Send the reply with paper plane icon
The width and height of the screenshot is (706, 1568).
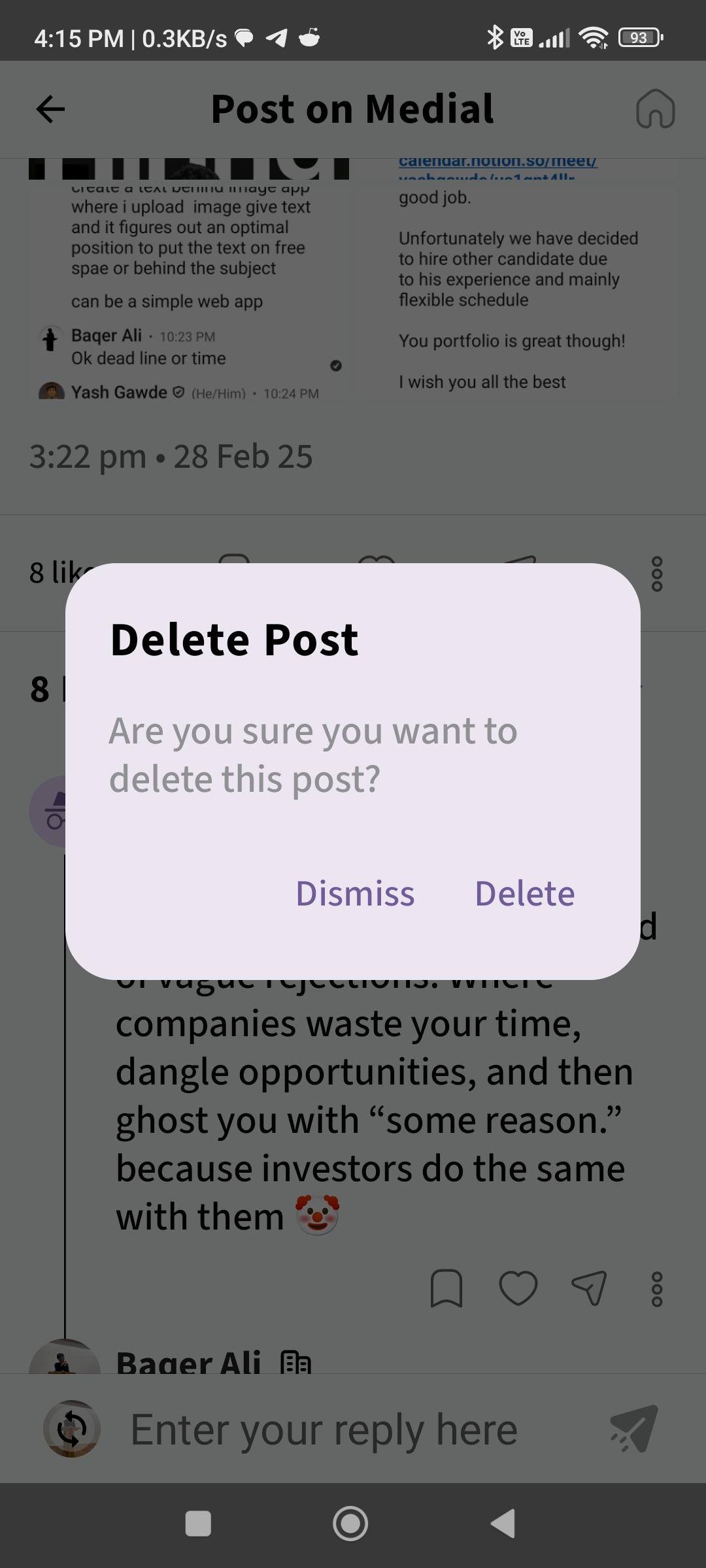(x=633, y=1429)
